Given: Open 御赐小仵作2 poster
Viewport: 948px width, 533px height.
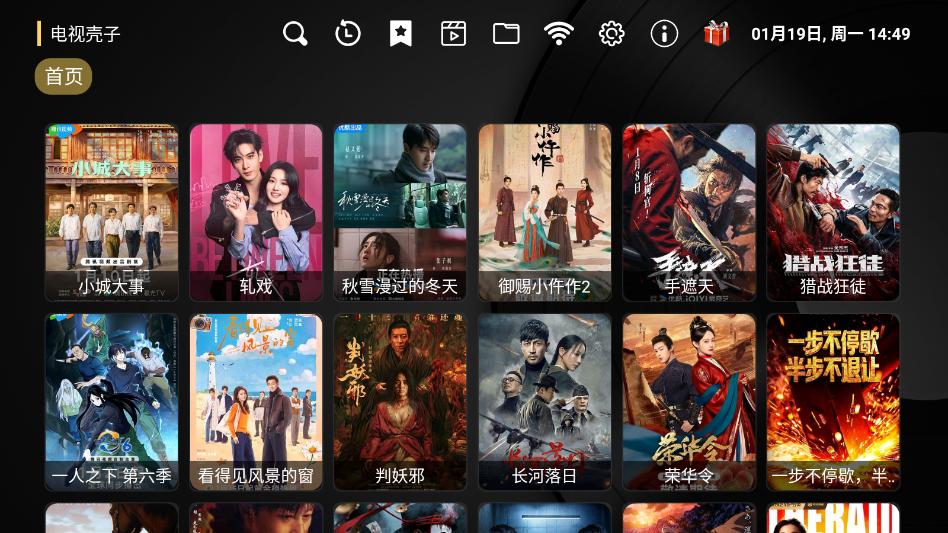Looking at the screenshot, I should [544, 212].
